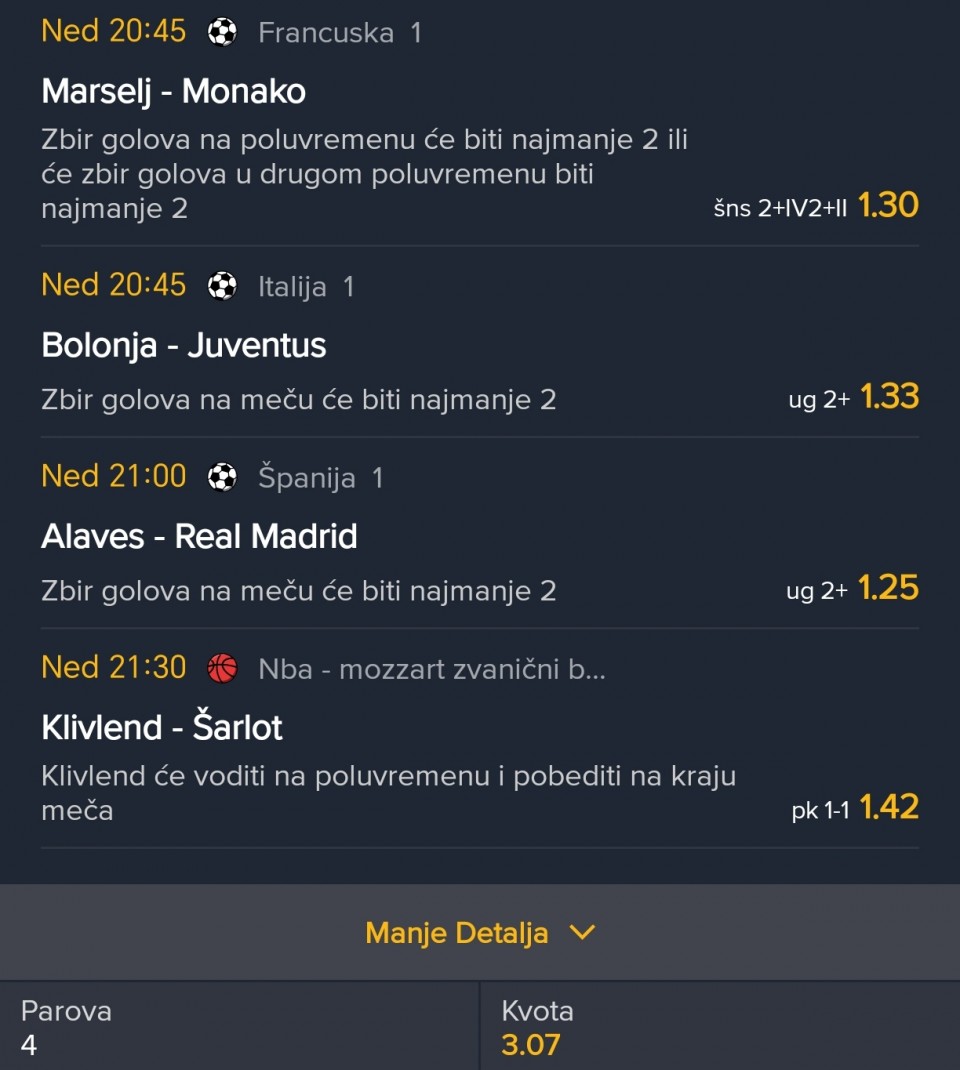The height and width of the screenshot is (1070, 960).
Task: Open the Alaves - Real Madrid match
Action: point(199,537)
